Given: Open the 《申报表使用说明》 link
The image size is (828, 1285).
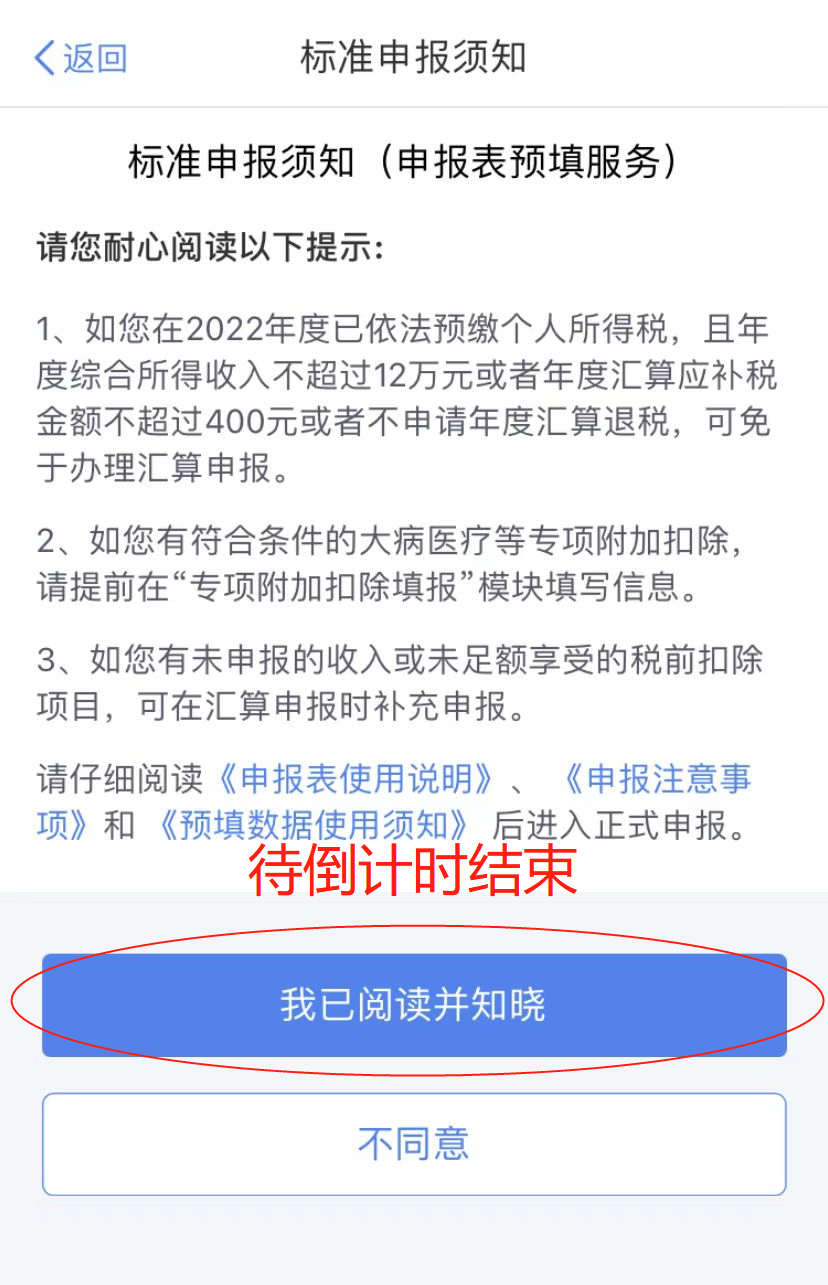Looking at the screenshot, I should coord(355,778).
